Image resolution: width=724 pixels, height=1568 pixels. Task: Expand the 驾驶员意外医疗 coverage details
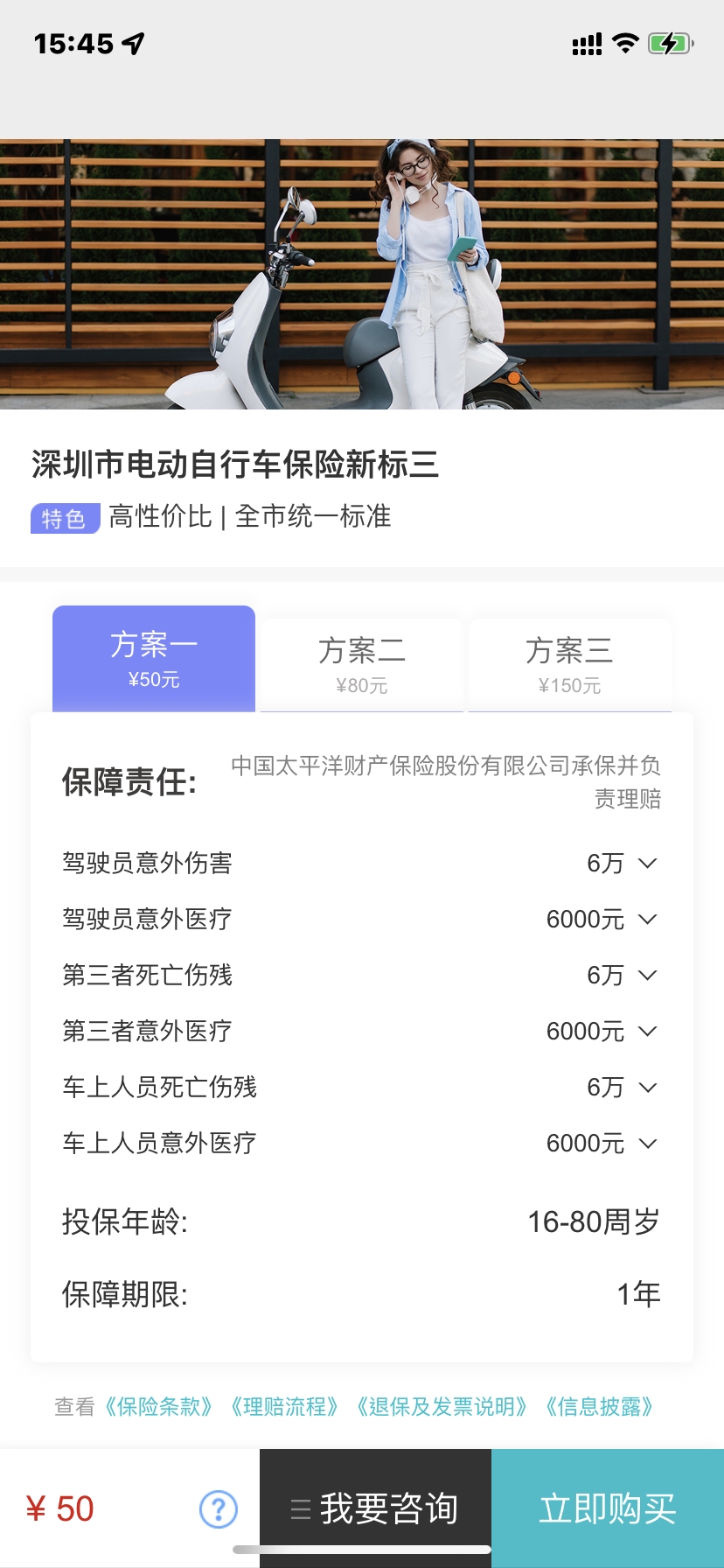pos(361,920)
